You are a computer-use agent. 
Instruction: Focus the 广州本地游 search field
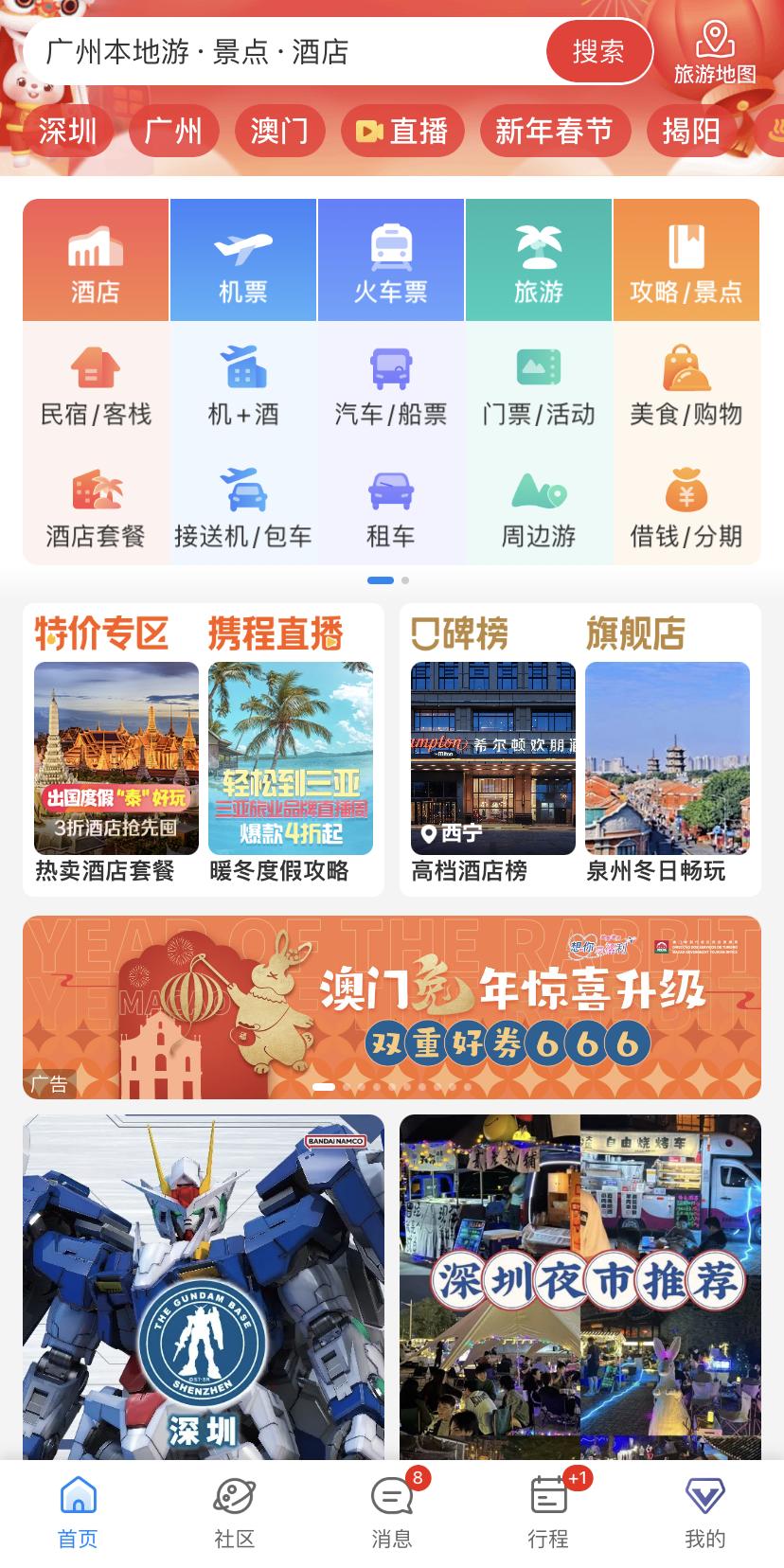pos(284,51)
